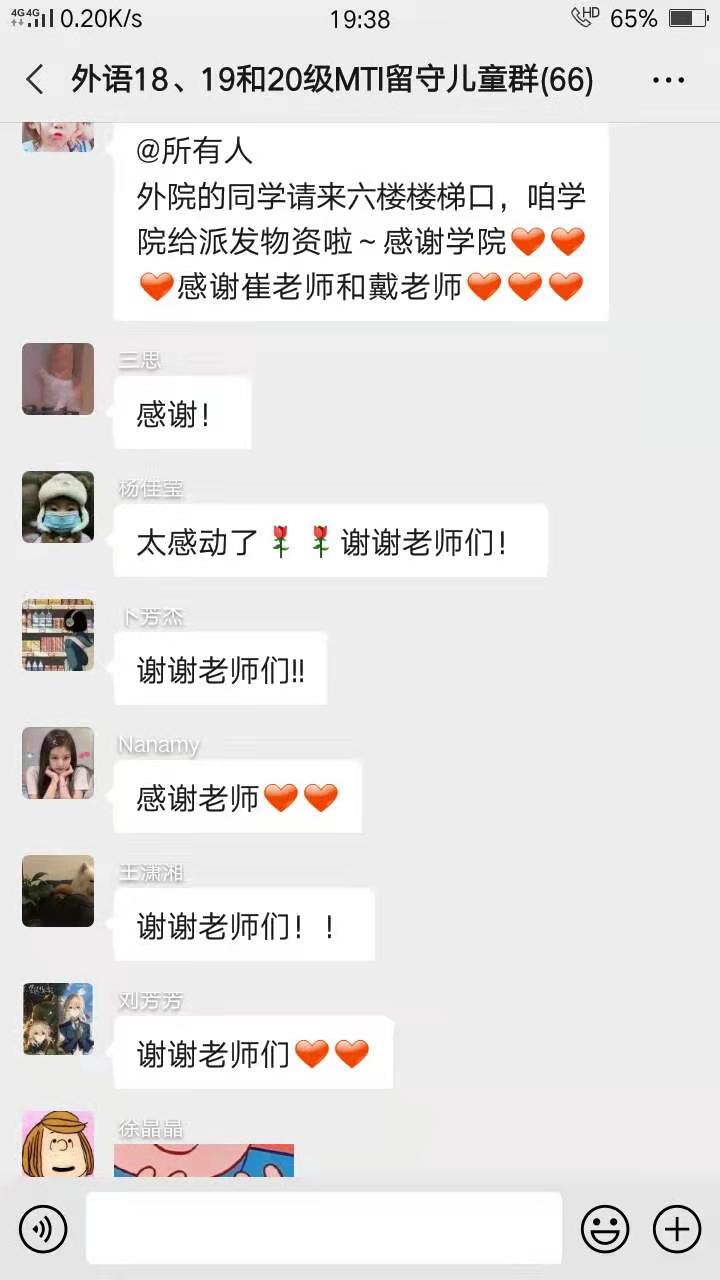720x1280 pixels.
Task: View 刘芳芳's profile avatar
Action: point(58,1019)
